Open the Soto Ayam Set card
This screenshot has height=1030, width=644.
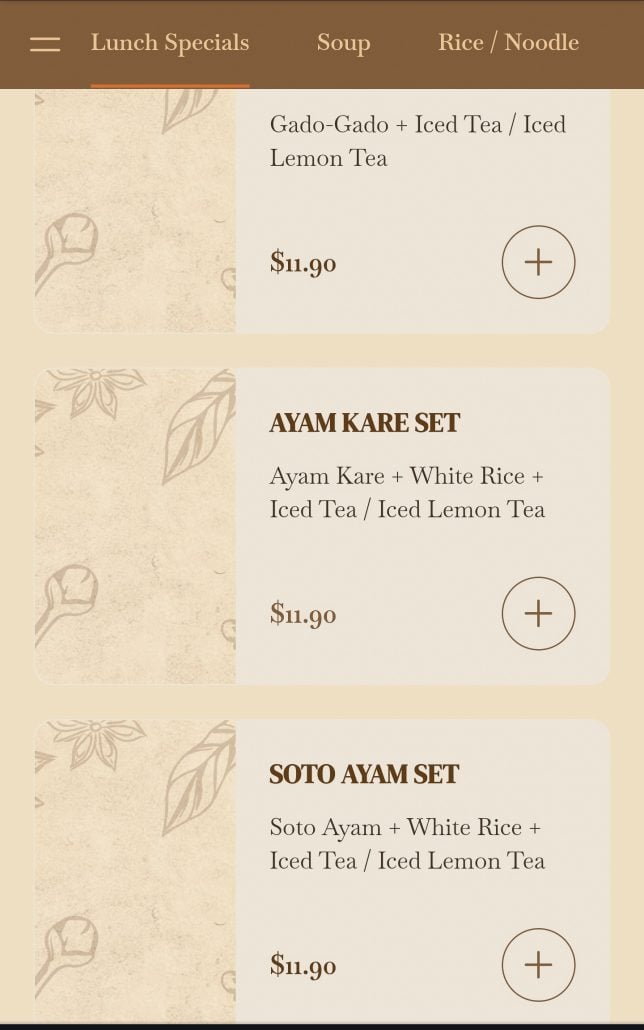(364, 774)
